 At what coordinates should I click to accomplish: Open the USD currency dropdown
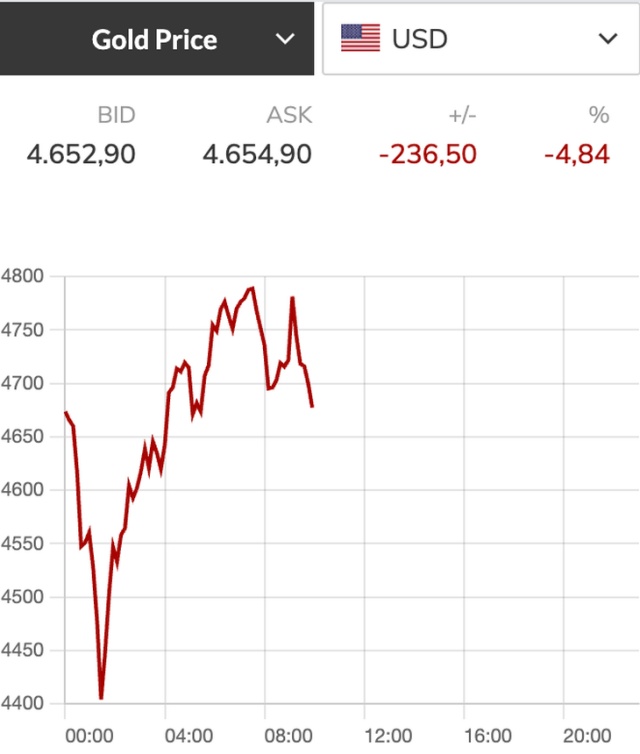(x=480, y=39)
